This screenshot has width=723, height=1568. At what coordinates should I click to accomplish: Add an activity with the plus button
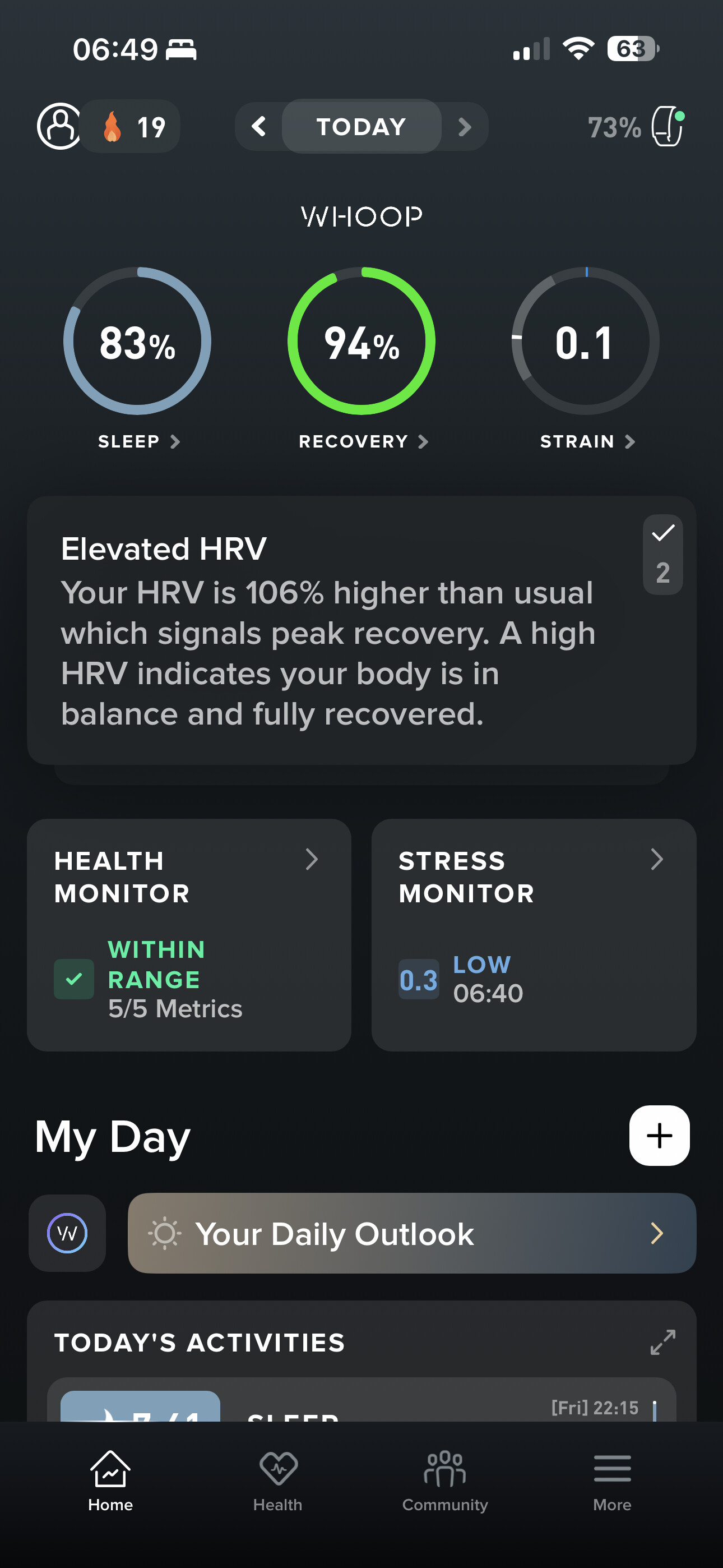(659, 1135)
